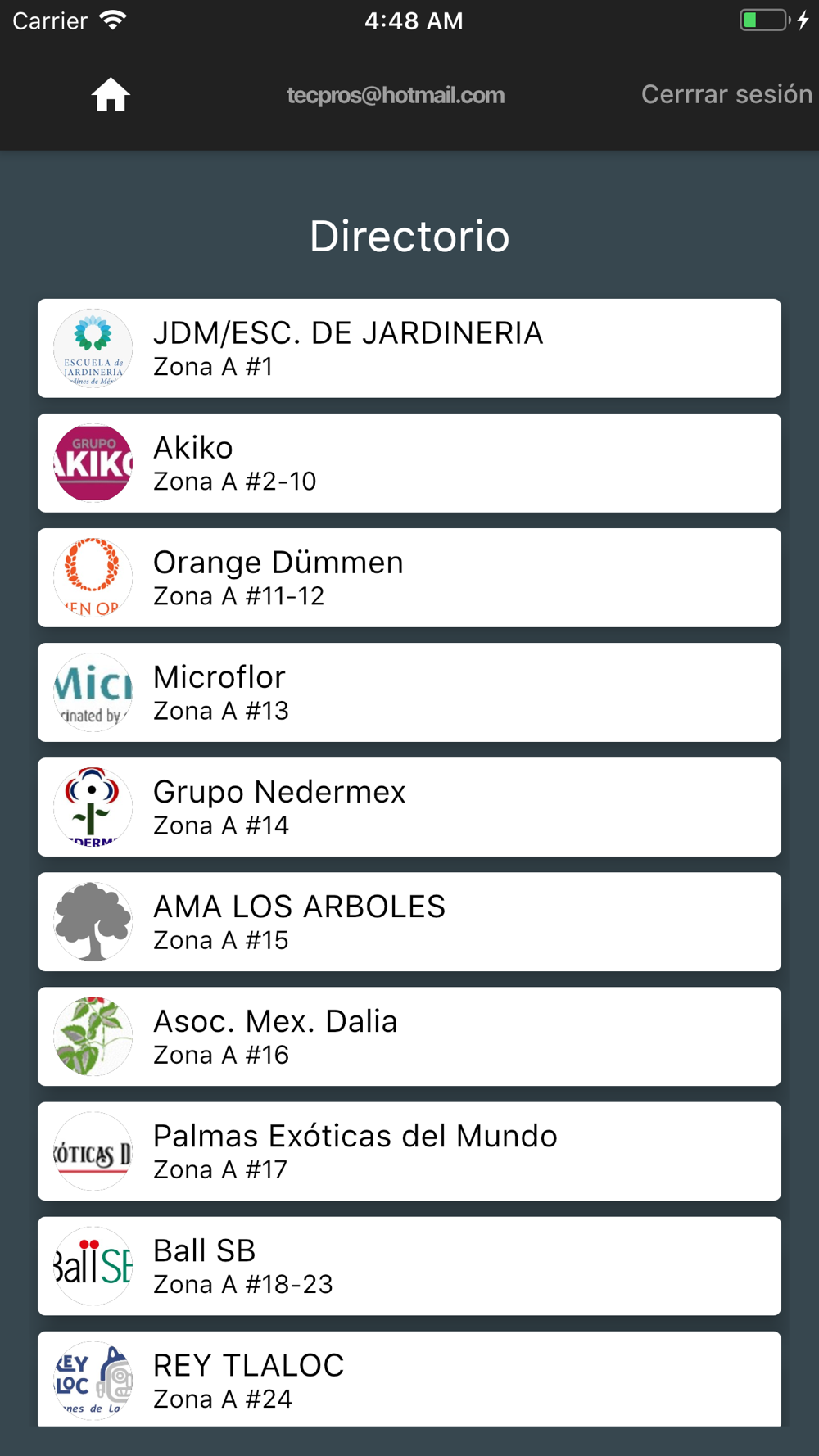The width and height of the screenshot is (819, 1456).
Task: Open the Ball SB entry
Action: [409, 1265]
